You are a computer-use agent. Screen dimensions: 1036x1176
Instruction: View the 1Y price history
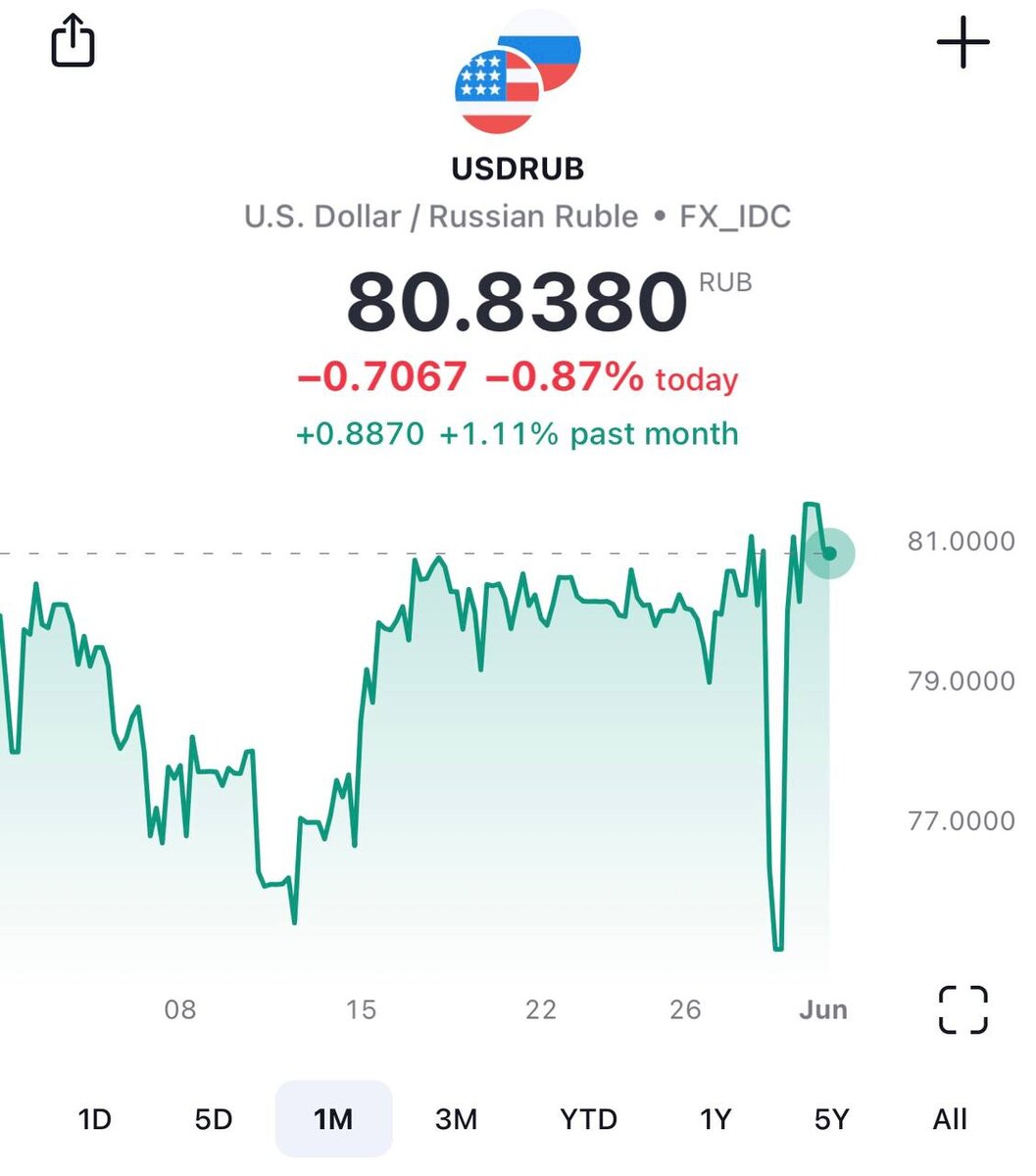(x=715, y=1118)
